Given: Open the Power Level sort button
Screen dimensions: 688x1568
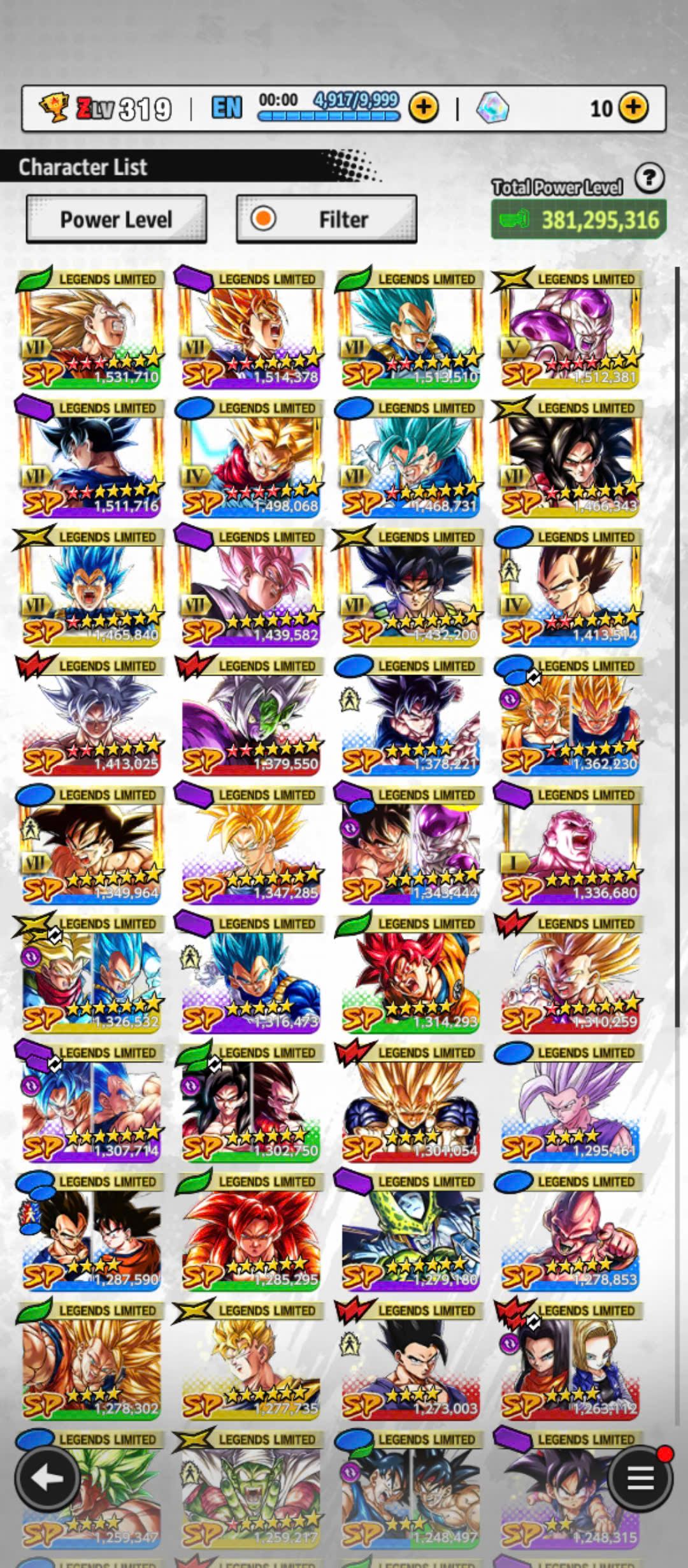Looking at the screenshot, I should pos(116,219).
